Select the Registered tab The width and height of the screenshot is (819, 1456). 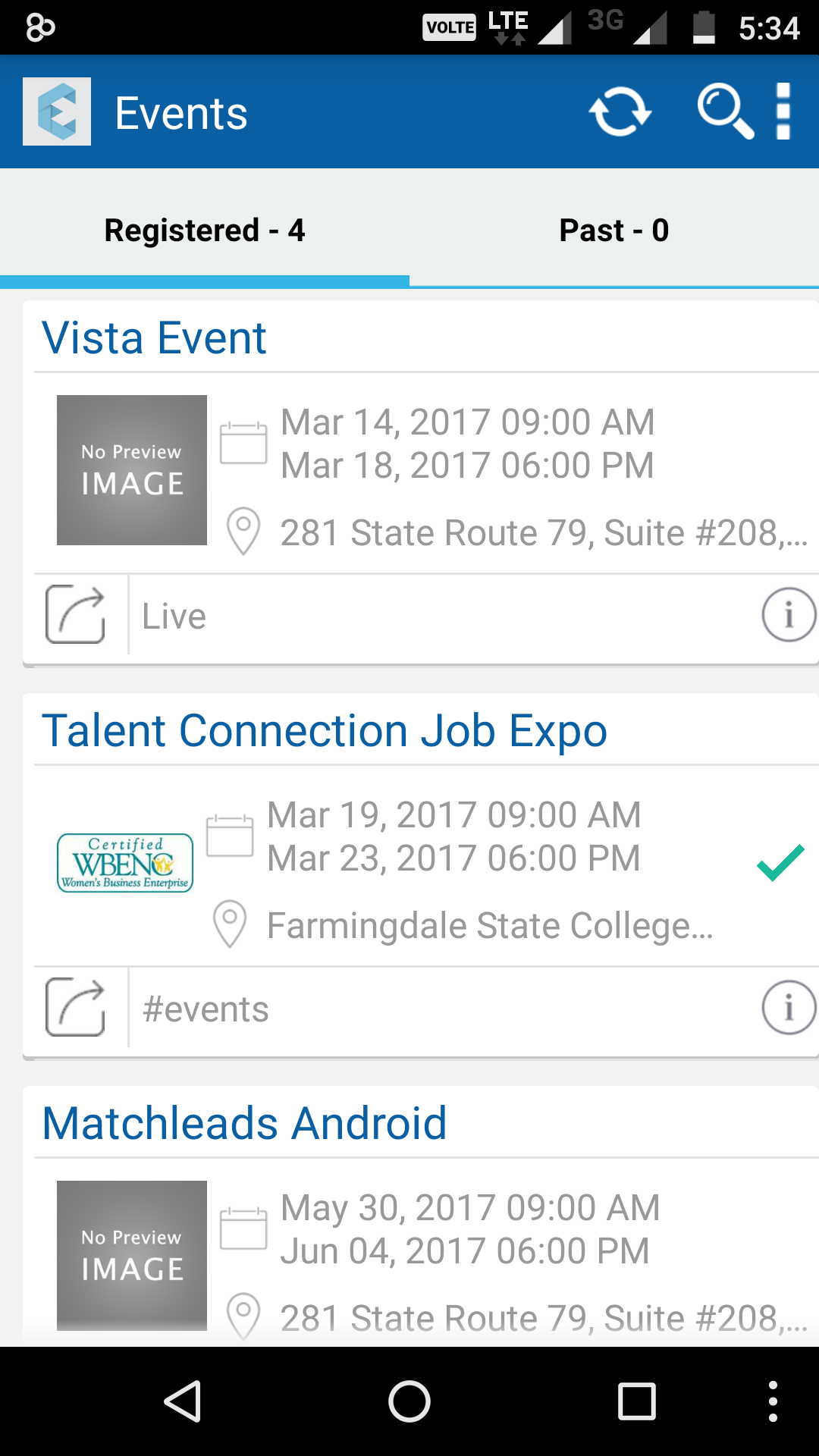pyautogui.click(x=204, y=230)
